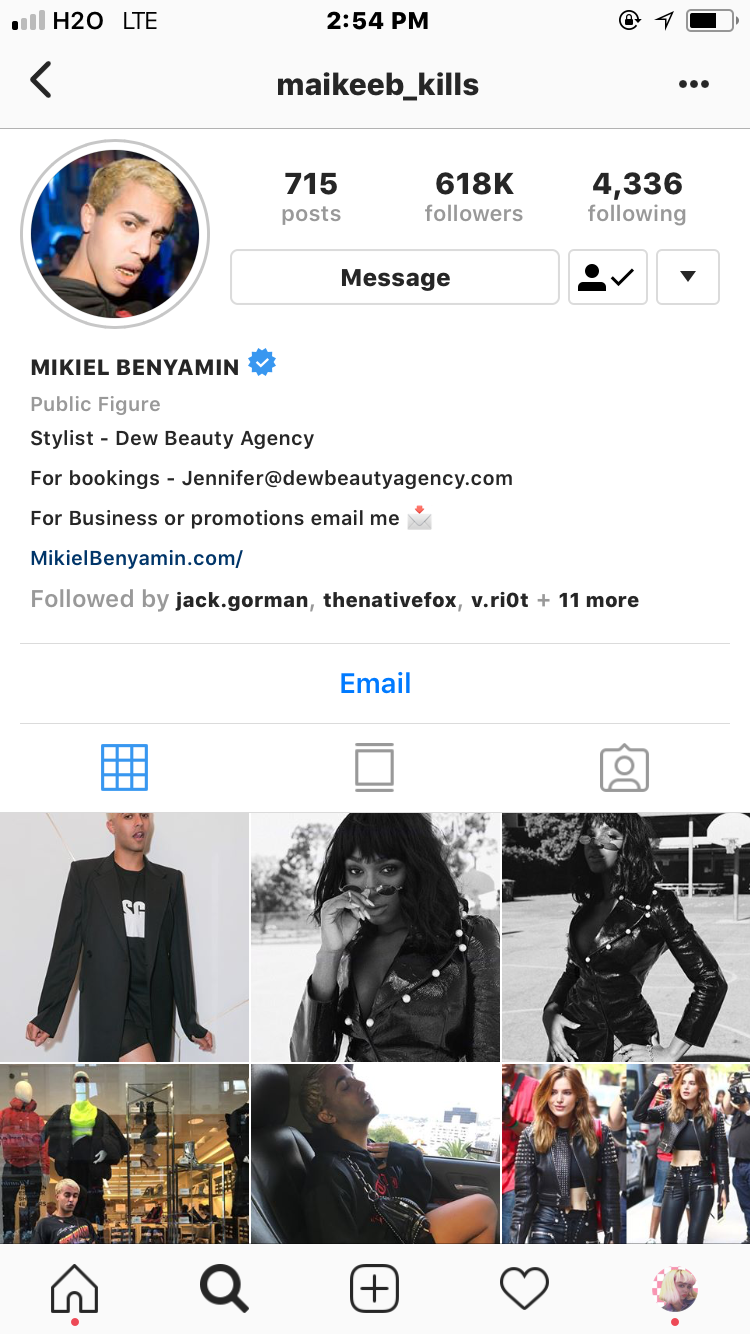The width and height of the screenshot is (750, 1334).
Task: View mutual followers including jack.gorman
Action: (334, 600)
